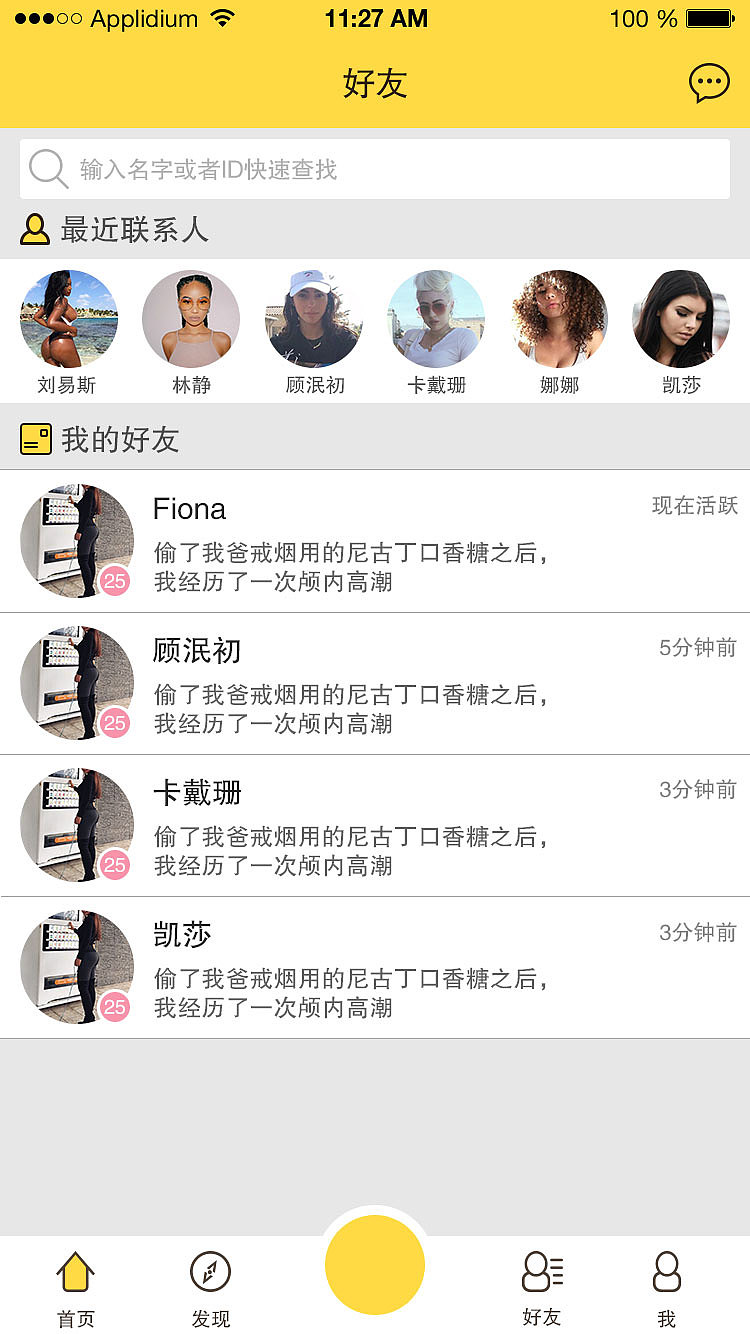The height and width of the screenshot is (1334, 750).
Task: Tap the battery indicator in status bar
Action: click(x=708, y=18)
